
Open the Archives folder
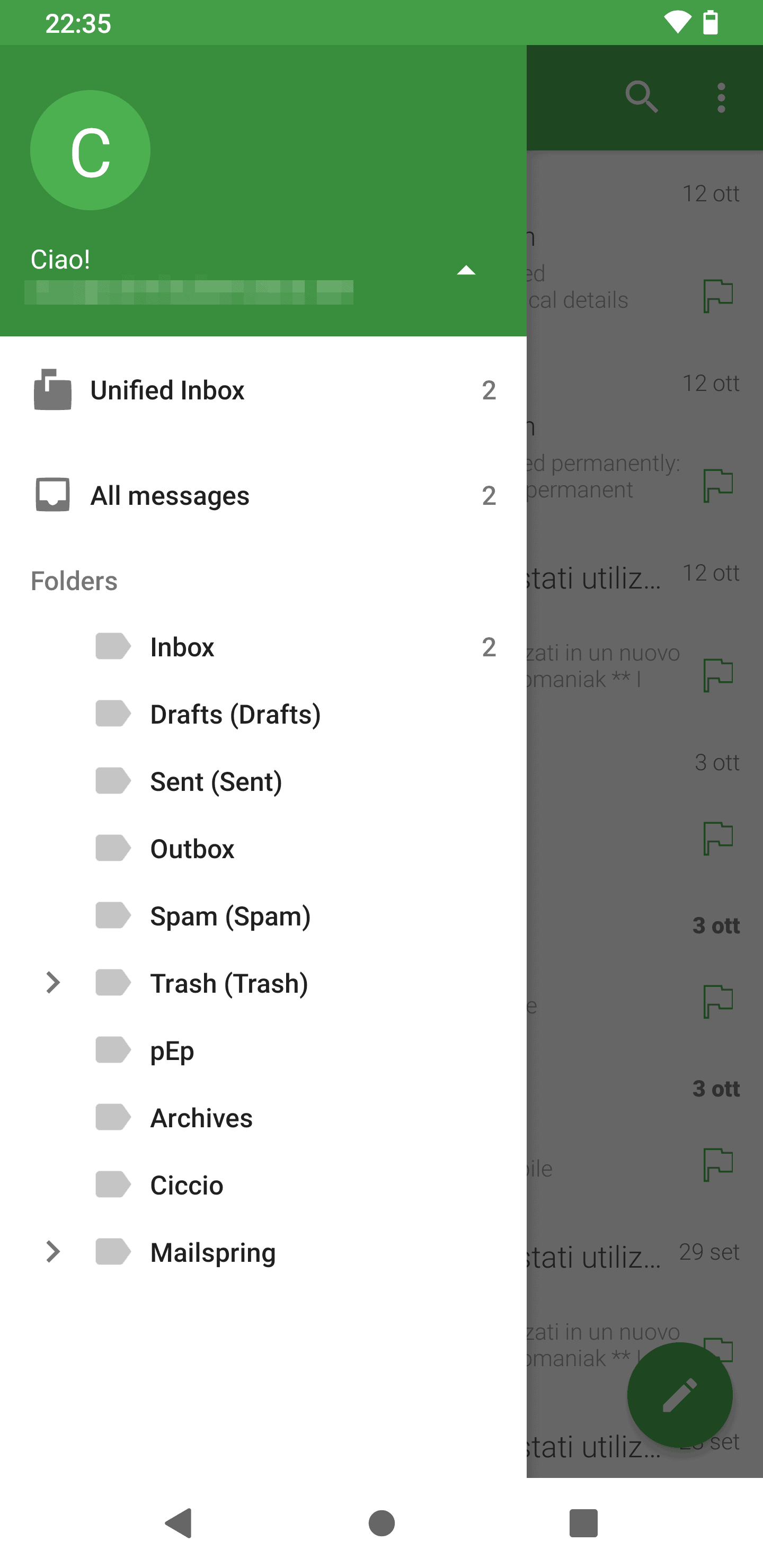[x=263, y=1118]
